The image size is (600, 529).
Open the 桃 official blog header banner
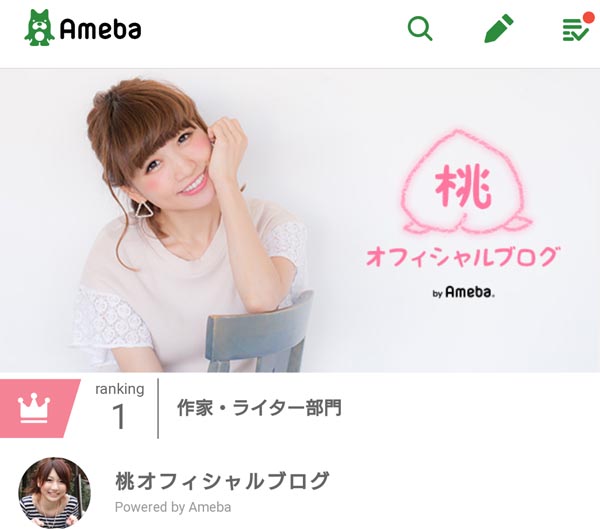pos(300,220)
